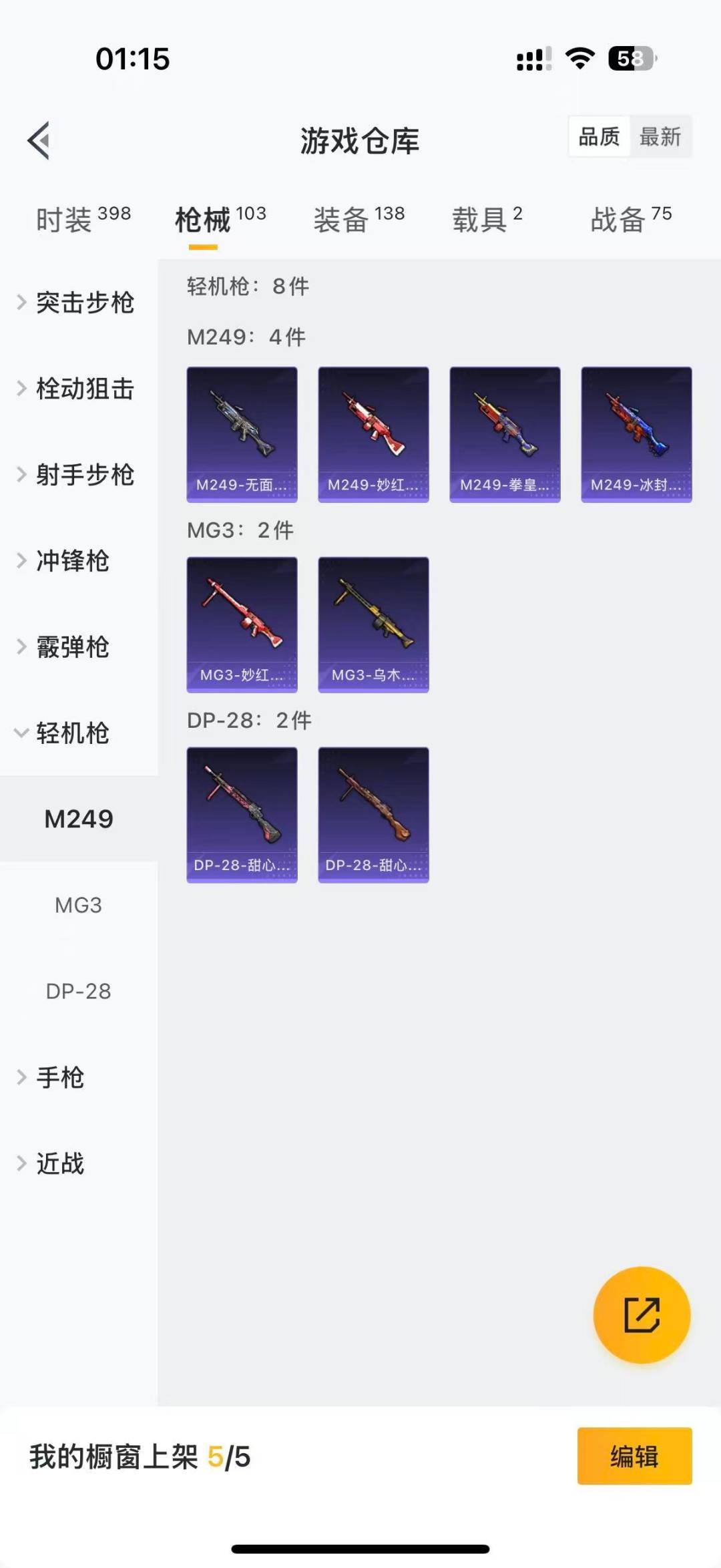
Task: Open the M249-拳皇 skin tile
Action: (x=505, y=434)
